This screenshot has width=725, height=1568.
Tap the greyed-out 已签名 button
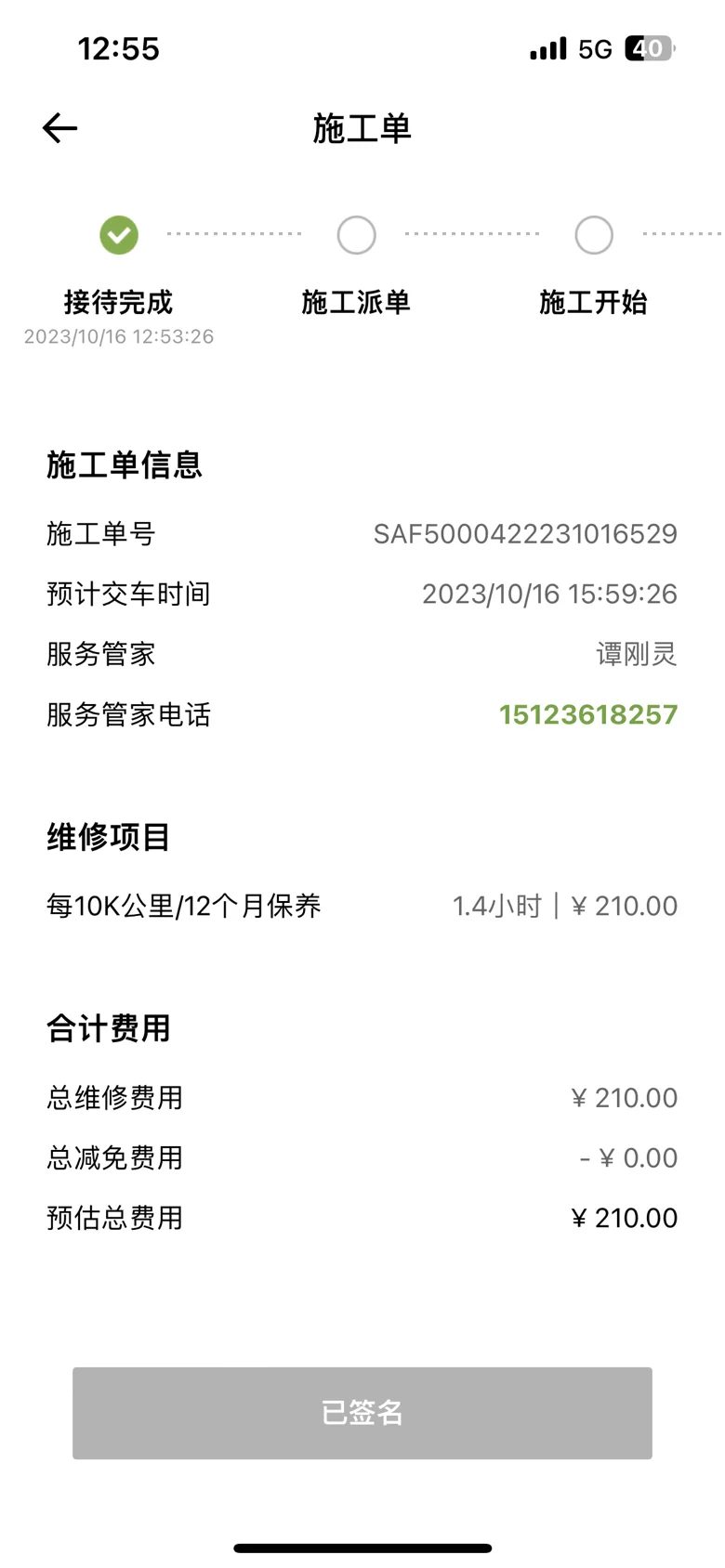[x=362, y=1412]
